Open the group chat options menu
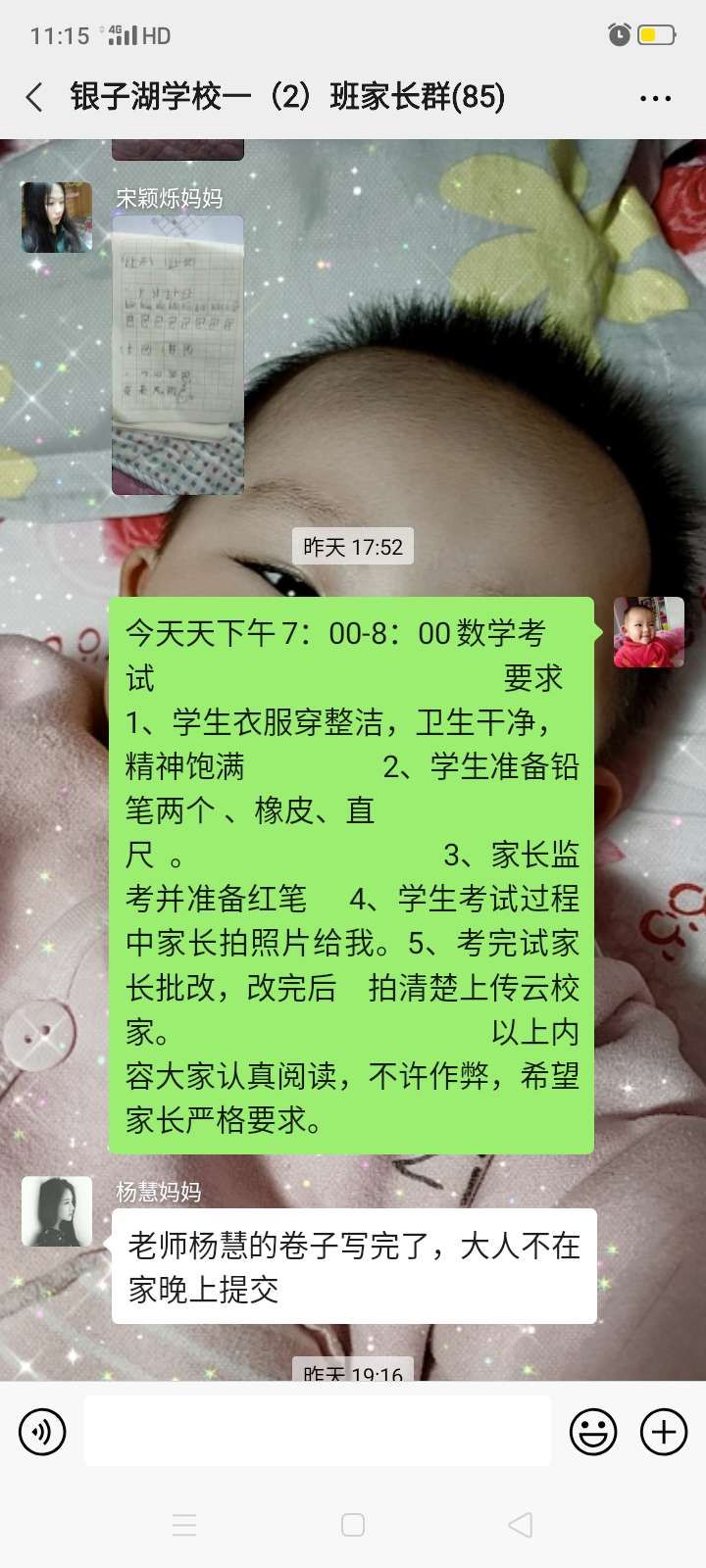 point(655,98)
